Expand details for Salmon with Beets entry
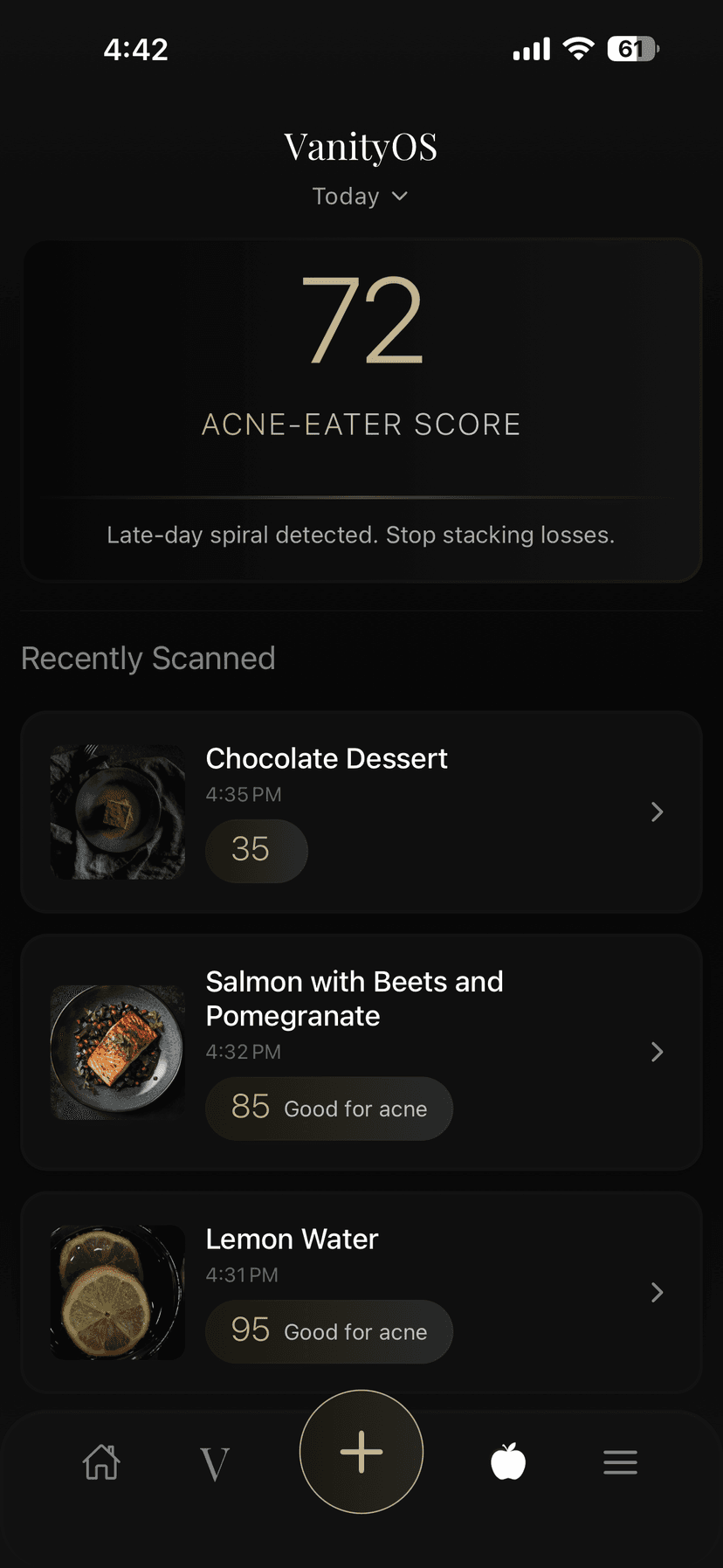The width and height of the screenshot is (723, 1568). 657,1052
